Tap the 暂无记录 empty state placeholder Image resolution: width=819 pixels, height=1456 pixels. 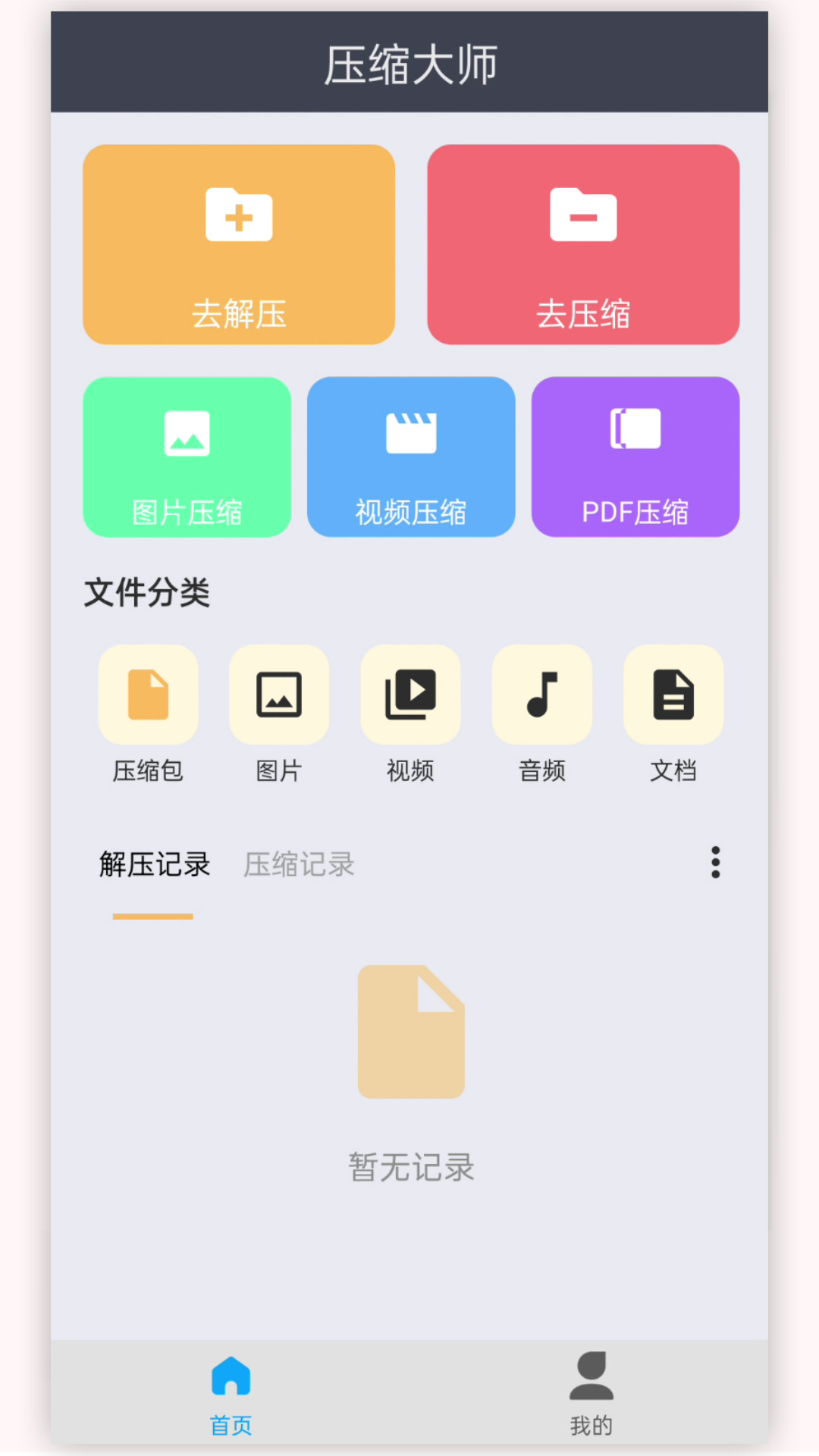click(412, 1168)
